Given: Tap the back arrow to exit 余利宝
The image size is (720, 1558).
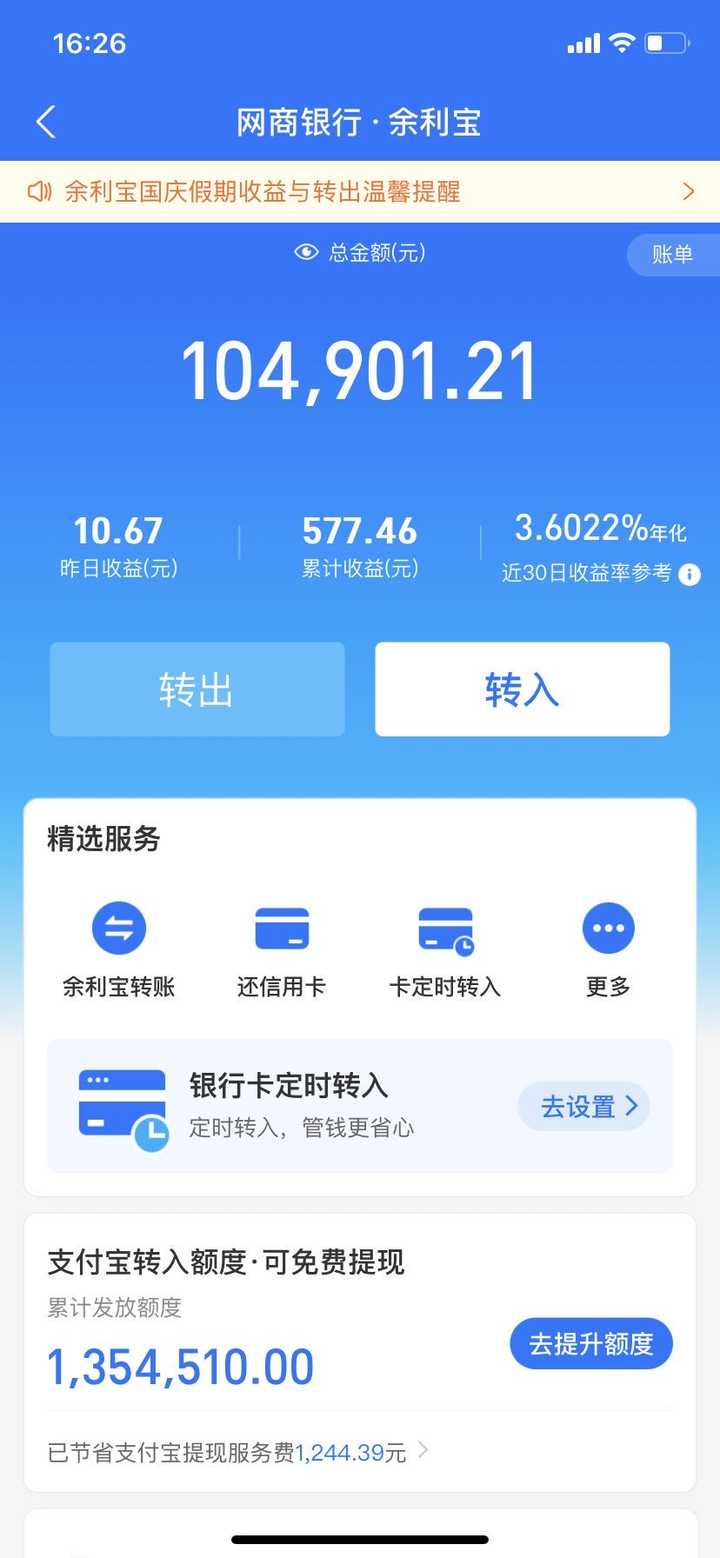Looking at the screenshot, I should tap(44, 120).
